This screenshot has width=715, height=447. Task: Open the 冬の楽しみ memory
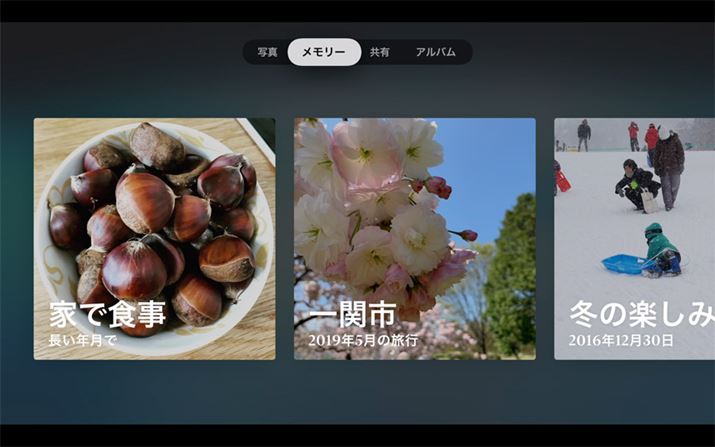634,239
